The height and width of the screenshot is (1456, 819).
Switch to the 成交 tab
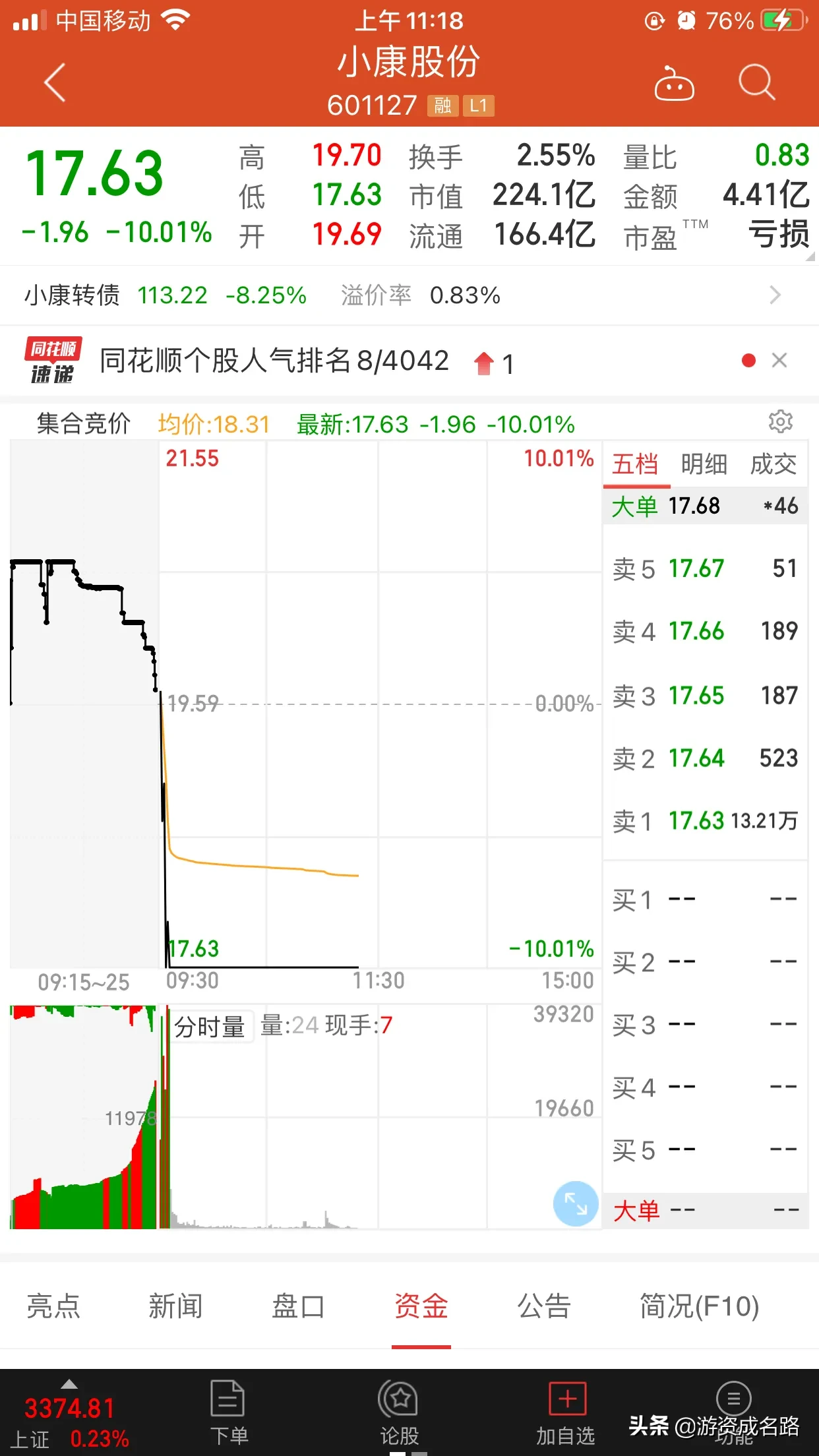(x=773, y=464)
